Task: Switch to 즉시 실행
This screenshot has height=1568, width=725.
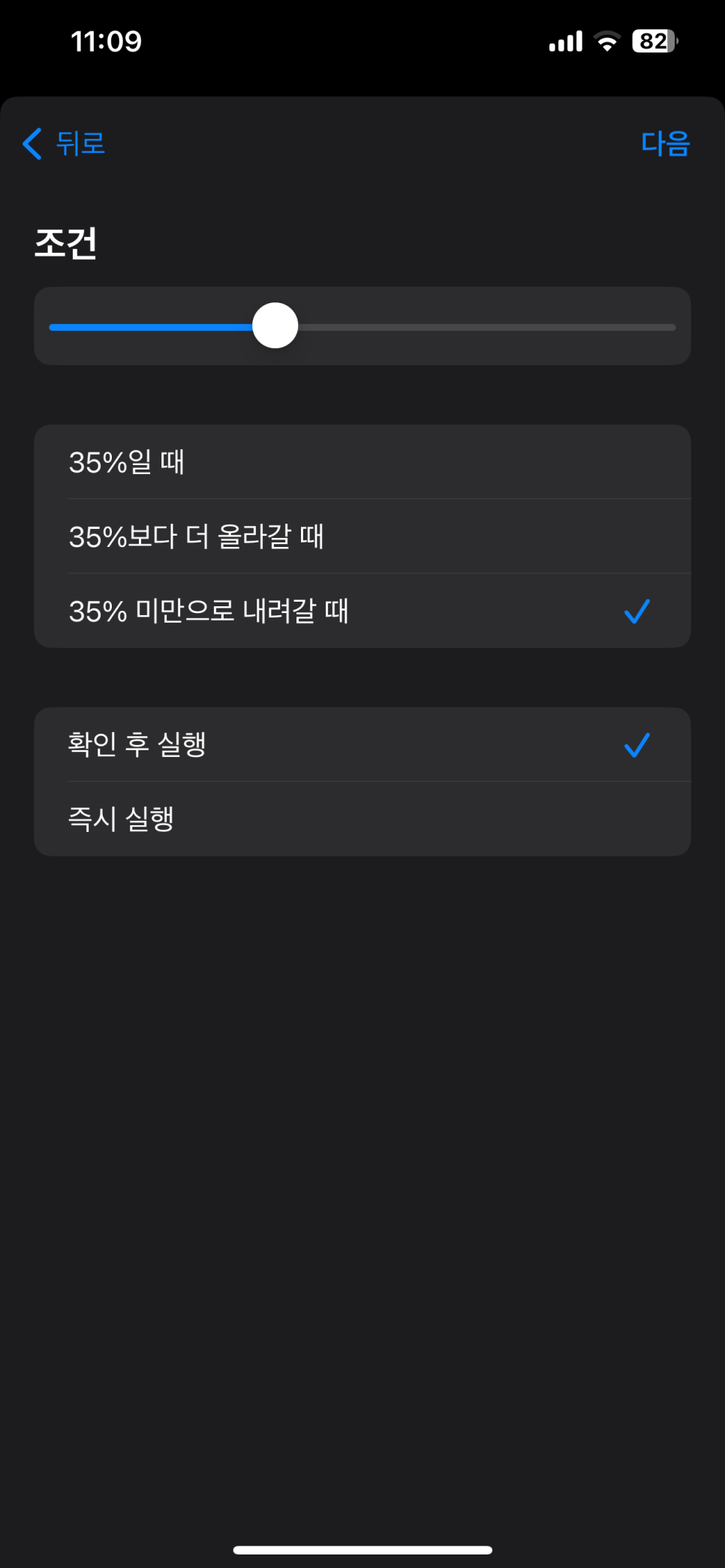Action: click(x=362, y=819)
